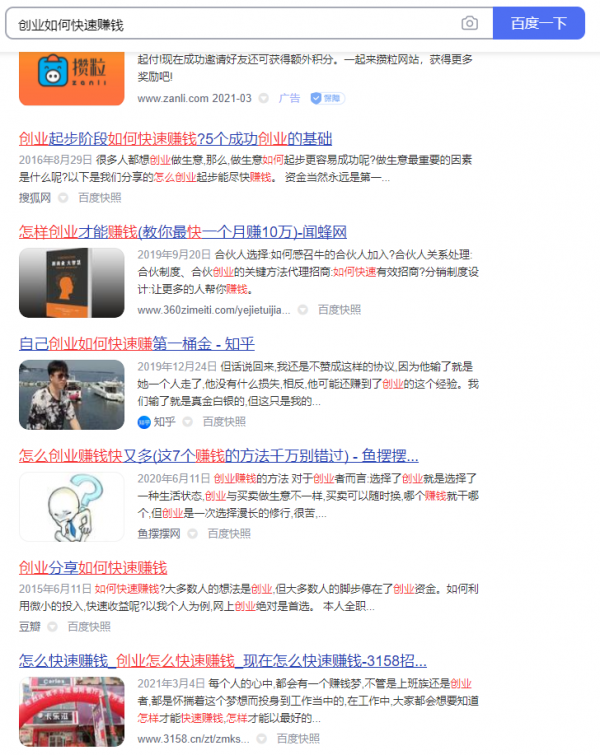This screenshot has height=755, width=600.
Task: View 百度快照 for the 搜狐网 result
Action: 99,198
